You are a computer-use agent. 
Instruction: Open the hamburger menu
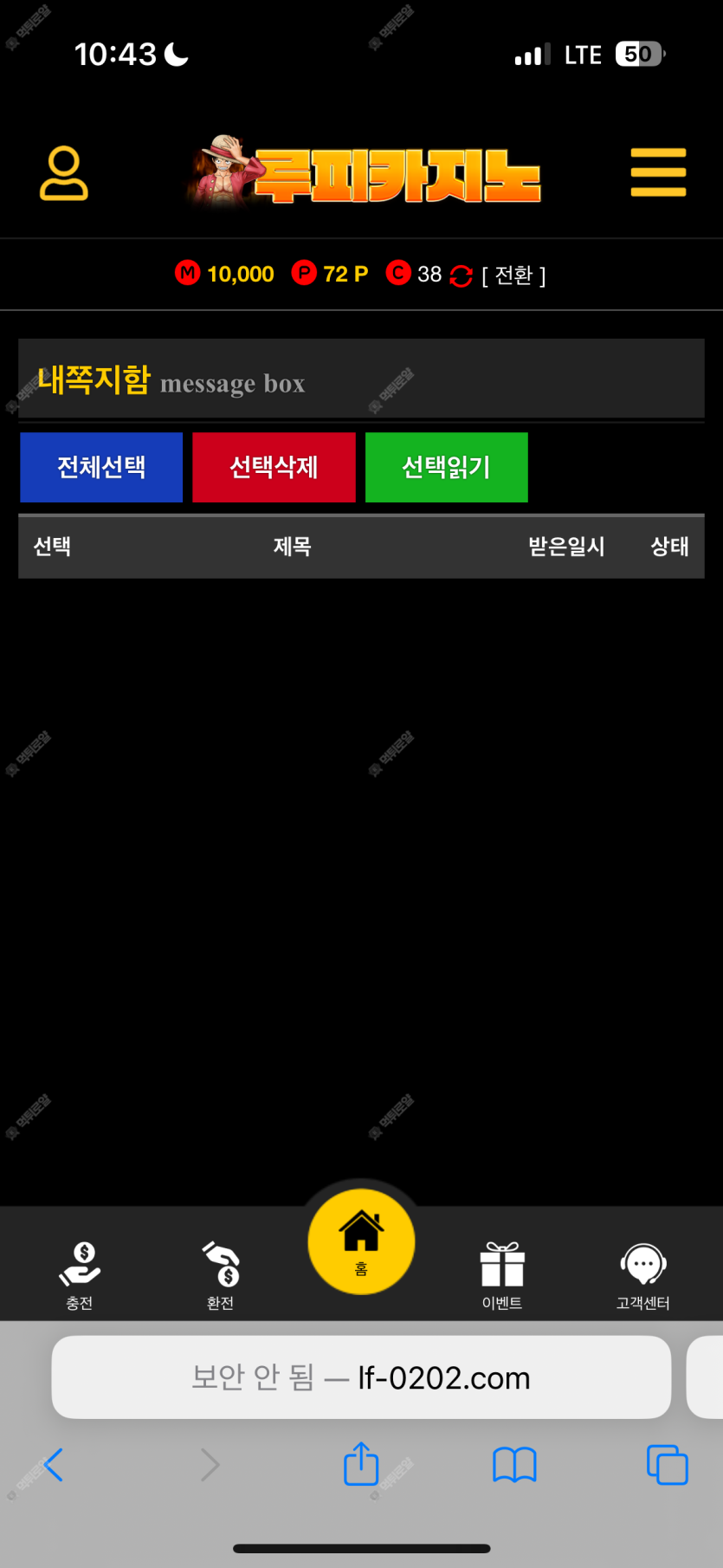tap(658, 172)
